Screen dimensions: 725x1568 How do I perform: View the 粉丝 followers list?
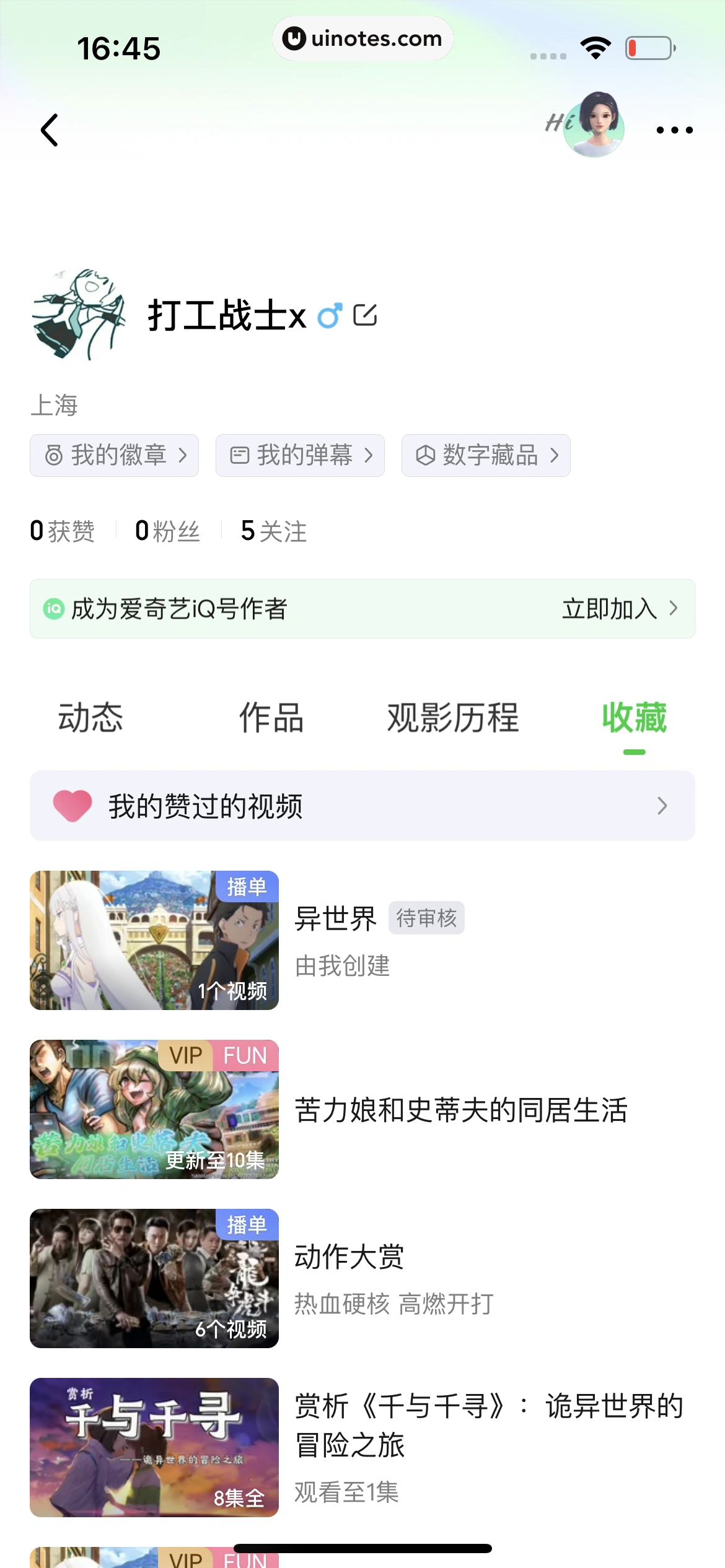click(x=167, y=531)
